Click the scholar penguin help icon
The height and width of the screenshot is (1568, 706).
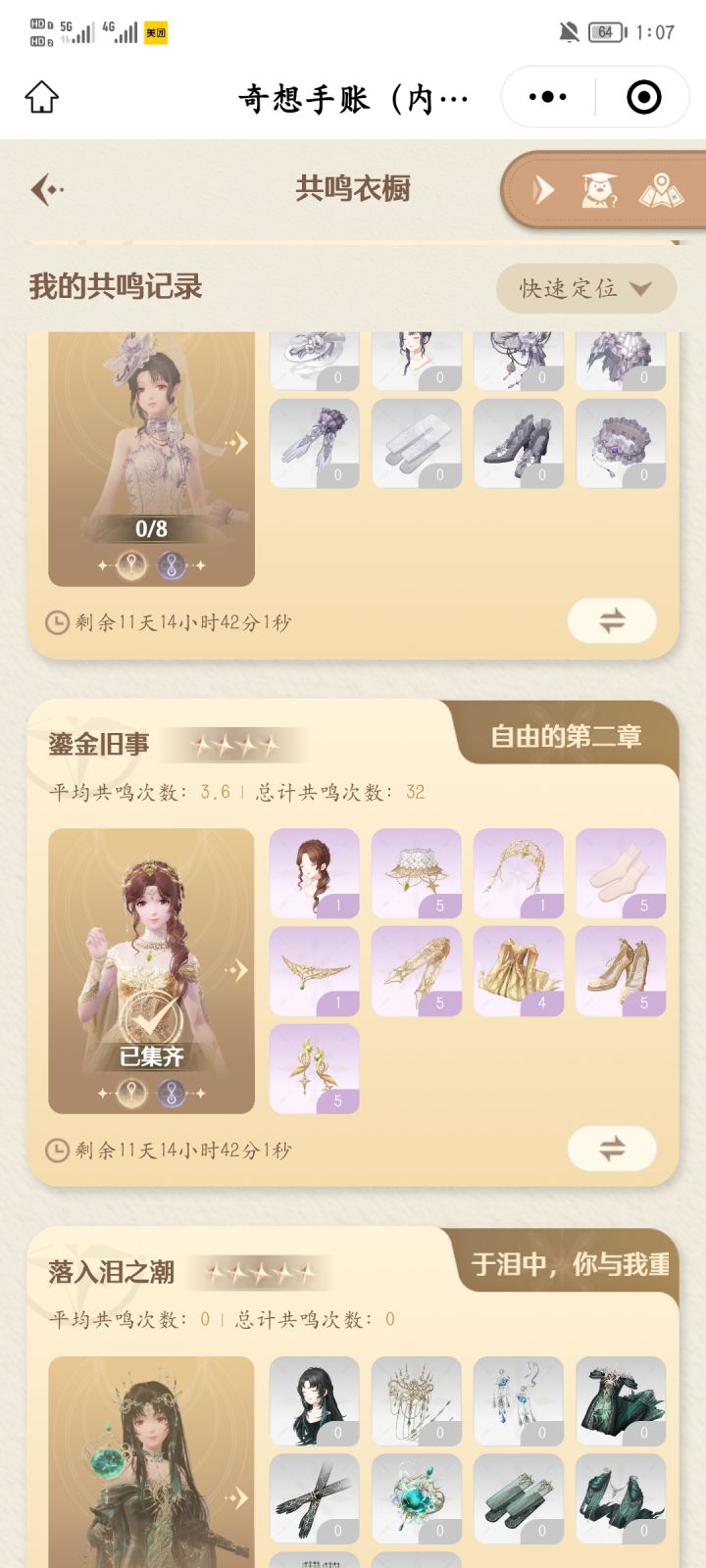[598, 190]
